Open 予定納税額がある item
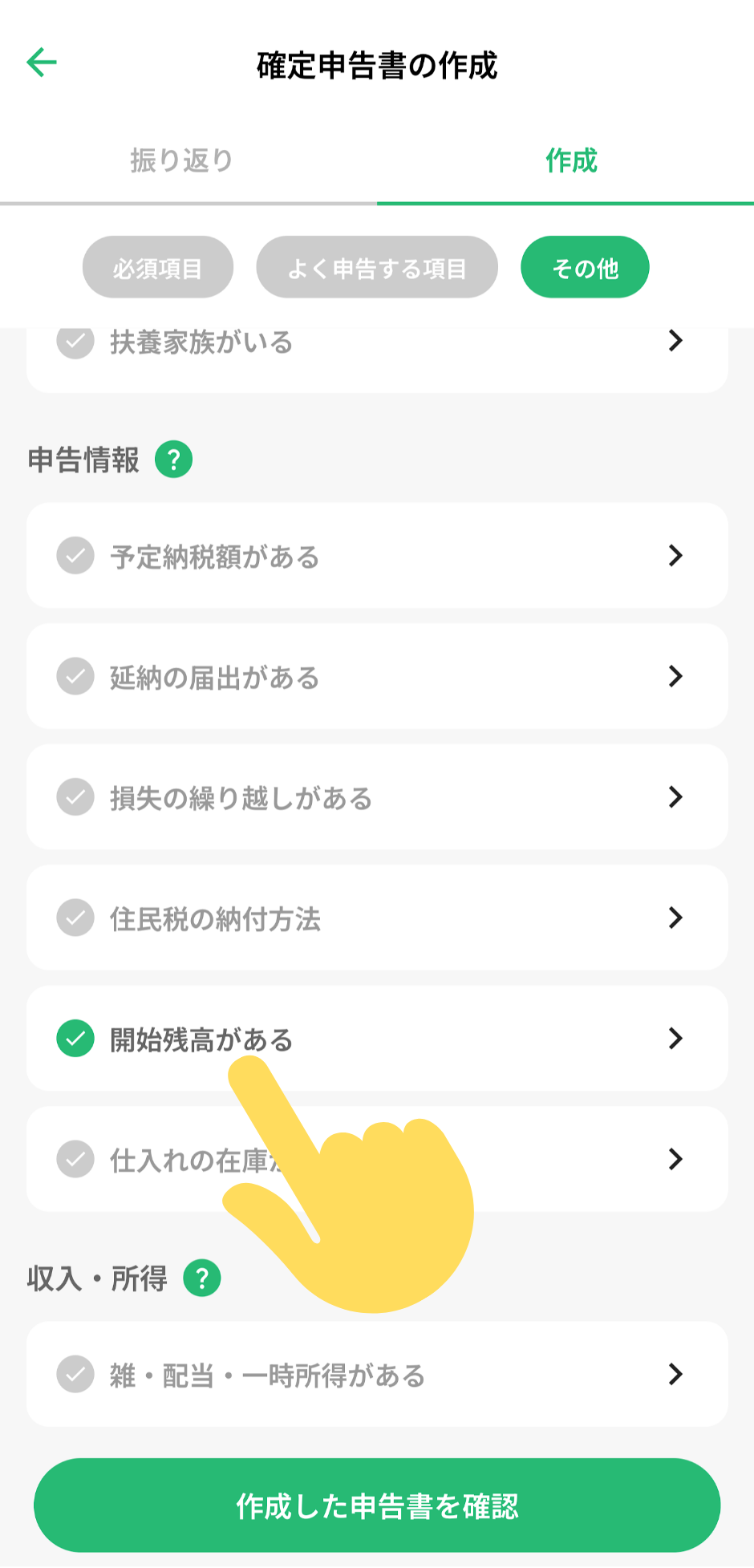 click(x=377, y=556)
